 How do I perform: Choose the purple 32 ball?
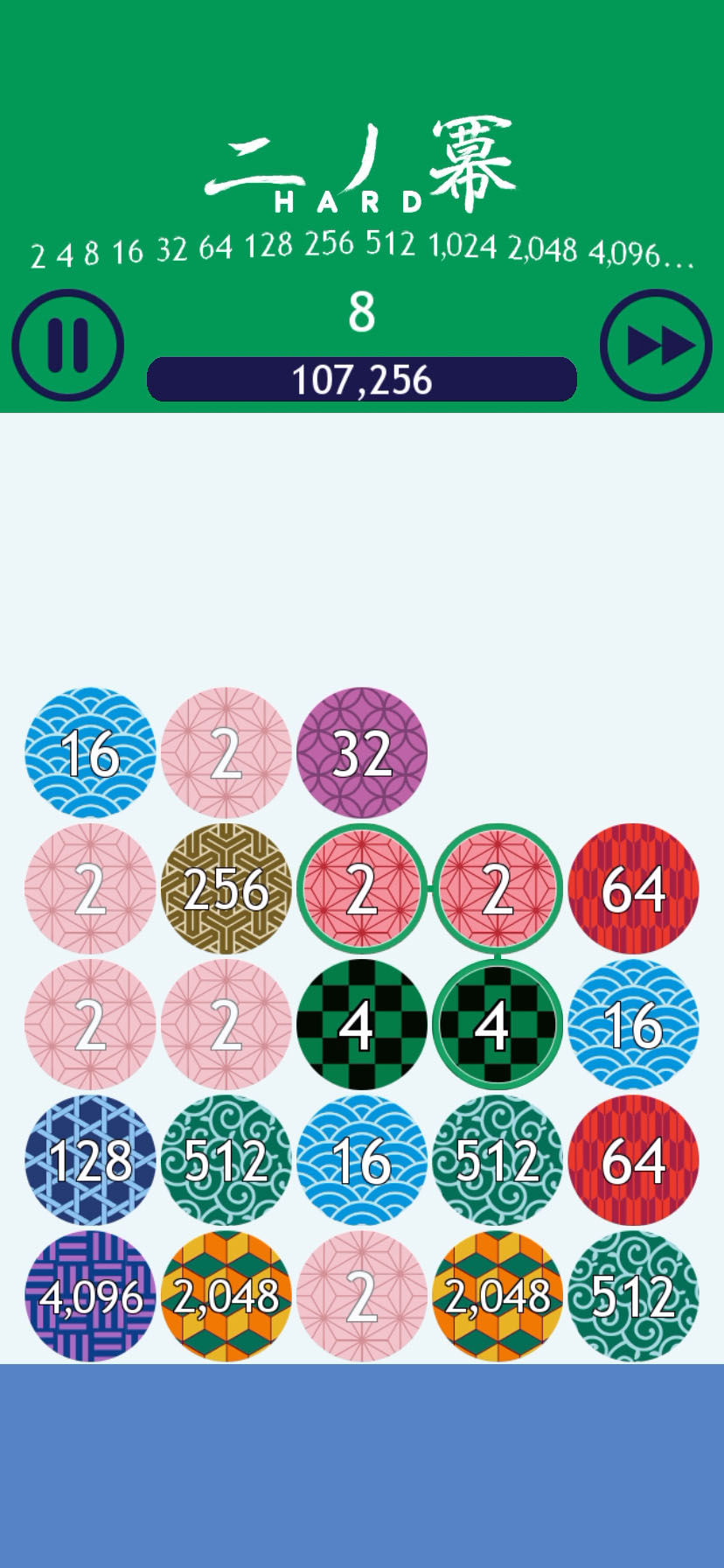click(362, 753)
